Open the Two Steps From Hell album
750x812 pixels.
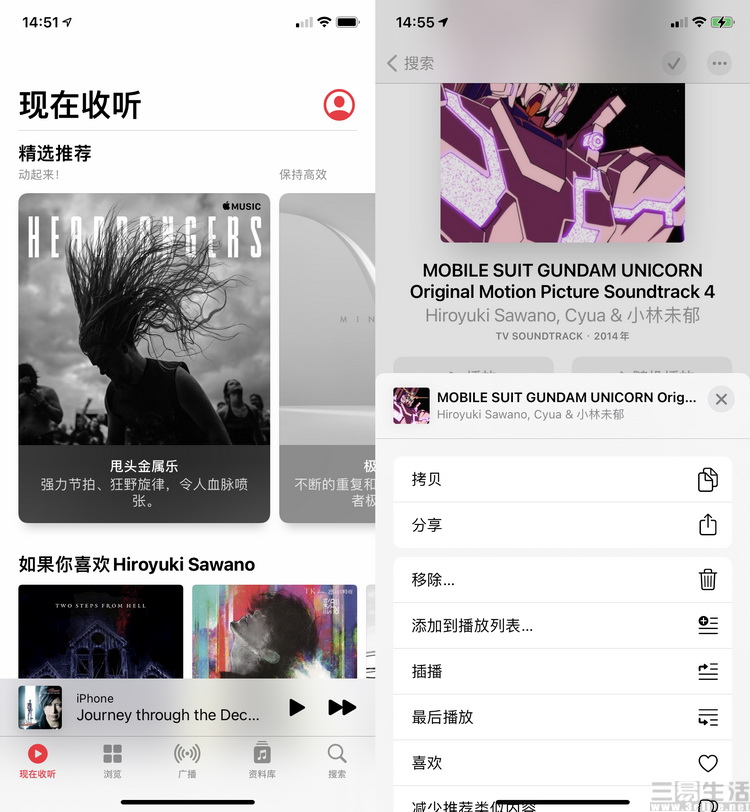101,632
